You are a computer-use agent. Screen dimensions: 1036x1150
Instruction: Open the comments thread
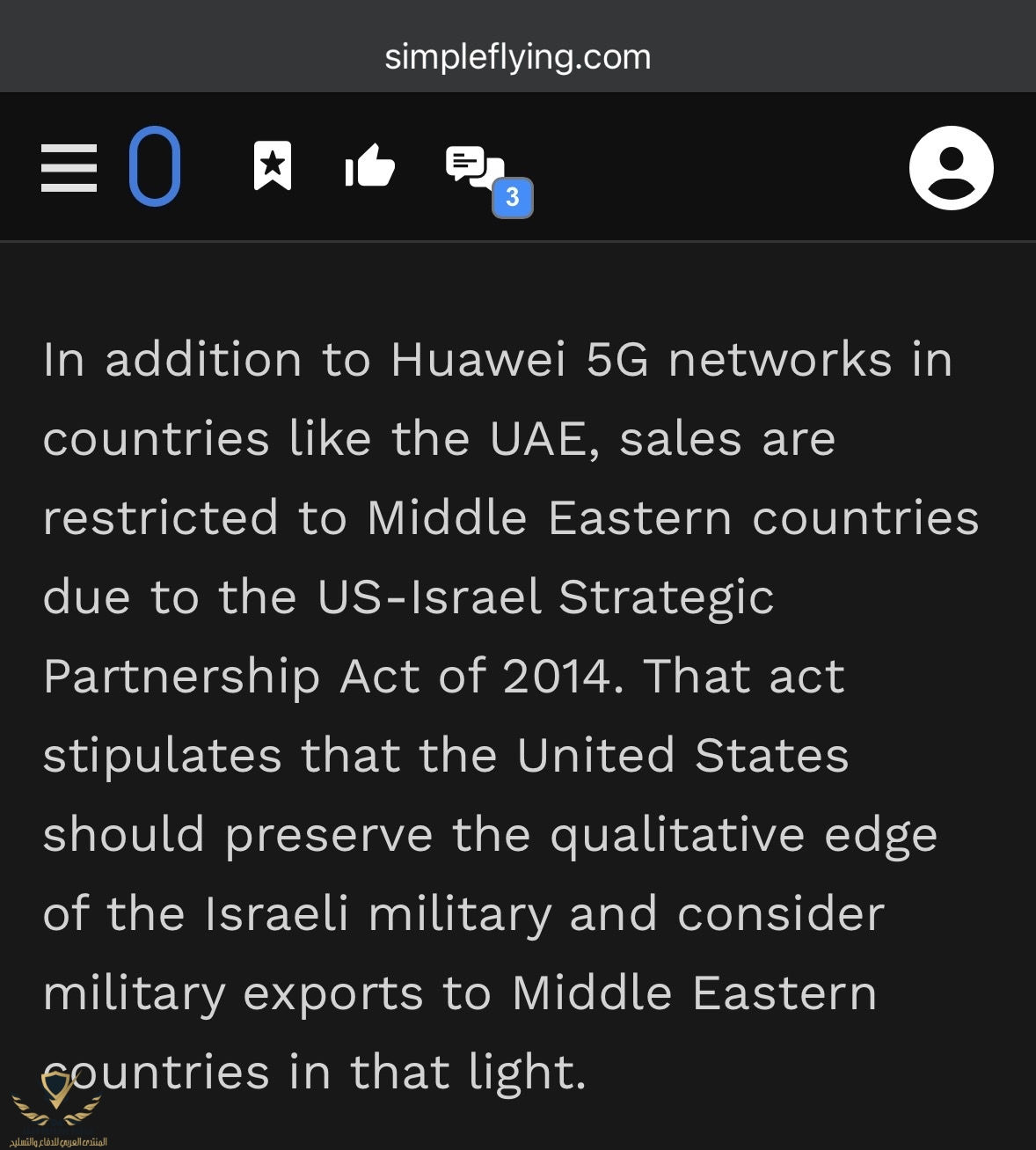(x=479, y=172)
